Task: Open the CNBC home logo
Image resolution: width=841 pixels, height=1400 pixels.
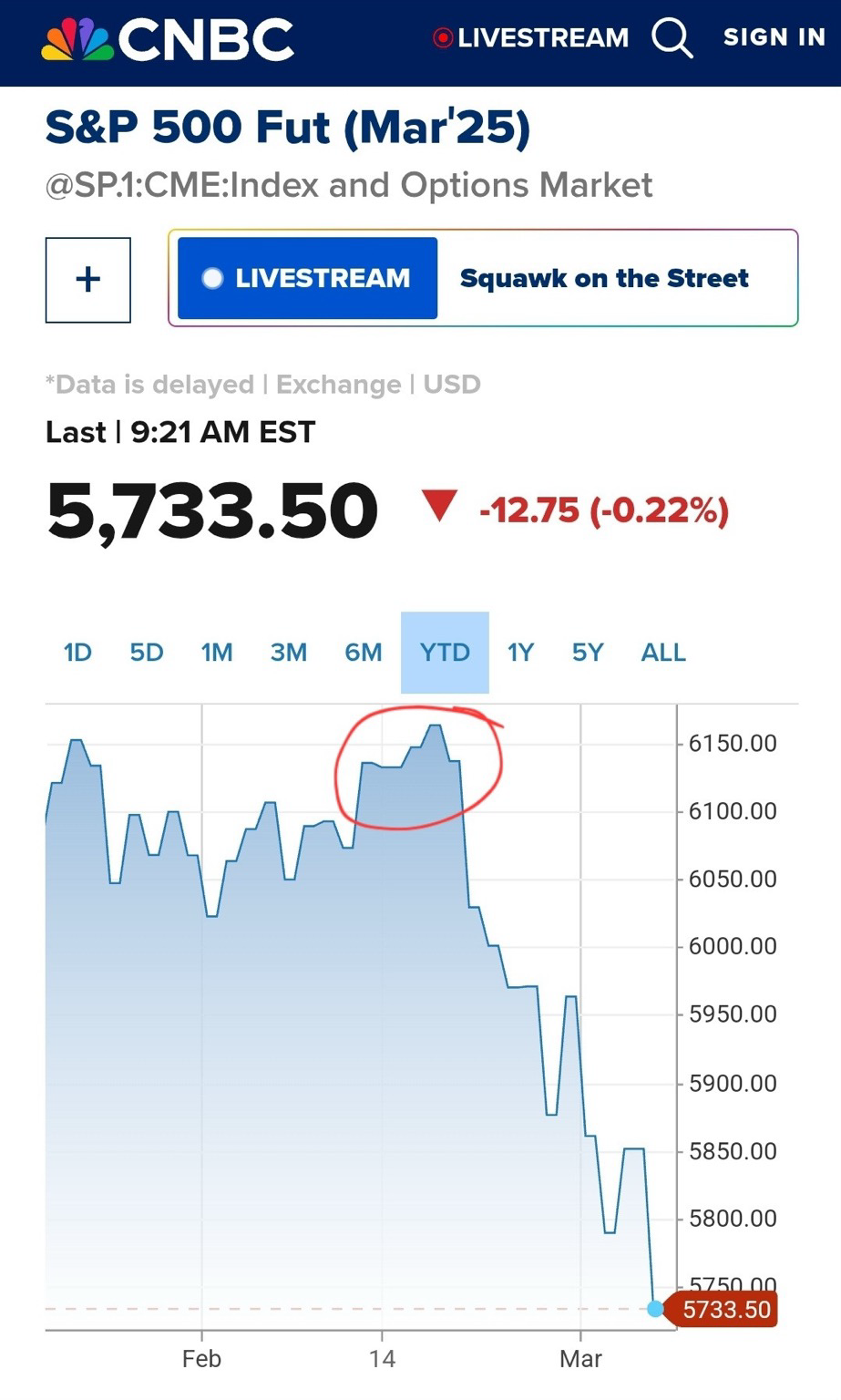Action: coord(169,39)
